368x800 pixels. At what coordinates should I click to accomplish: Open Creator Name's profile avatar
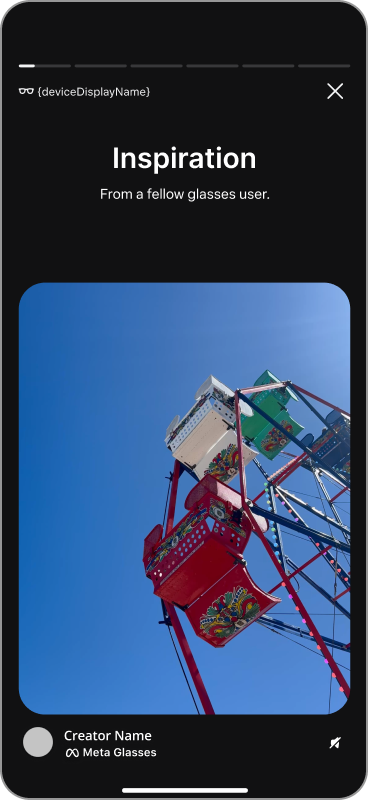pyautogui.click(x=38, y=742)
